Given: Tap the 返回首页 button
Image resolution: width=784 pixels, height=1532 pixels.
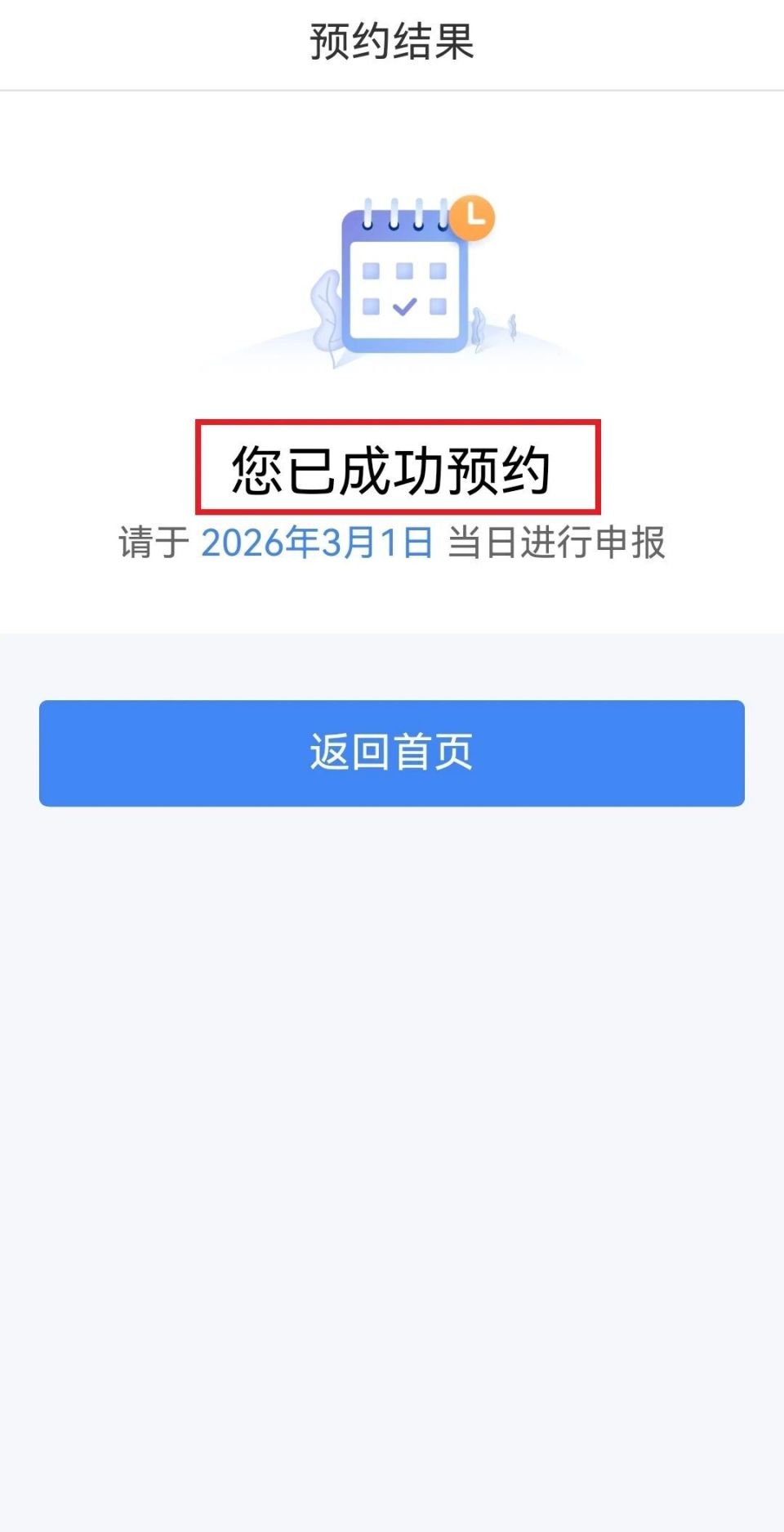Looking at the screenshot, I should (392, 753).
